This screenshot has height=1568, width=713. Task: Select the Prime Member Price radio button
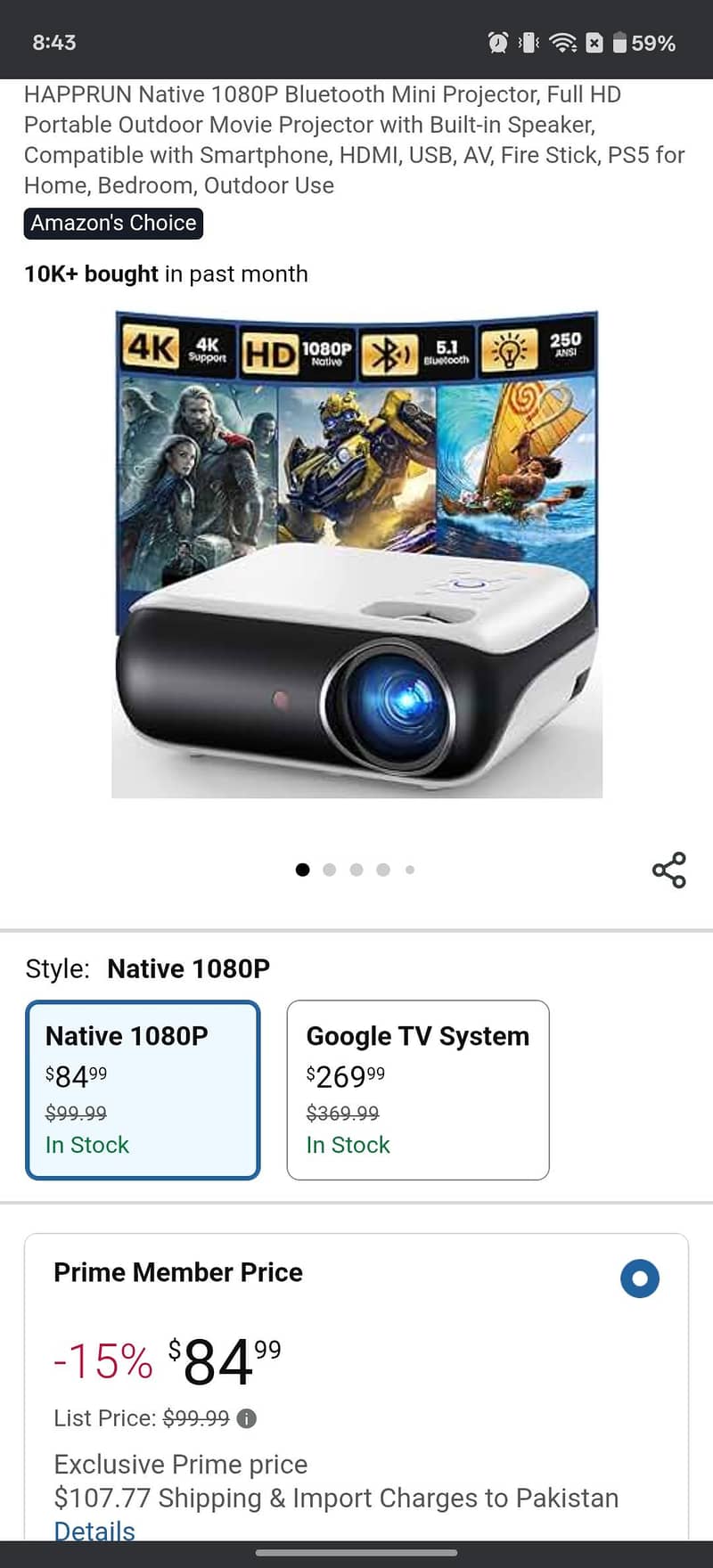coord(640,1278)
